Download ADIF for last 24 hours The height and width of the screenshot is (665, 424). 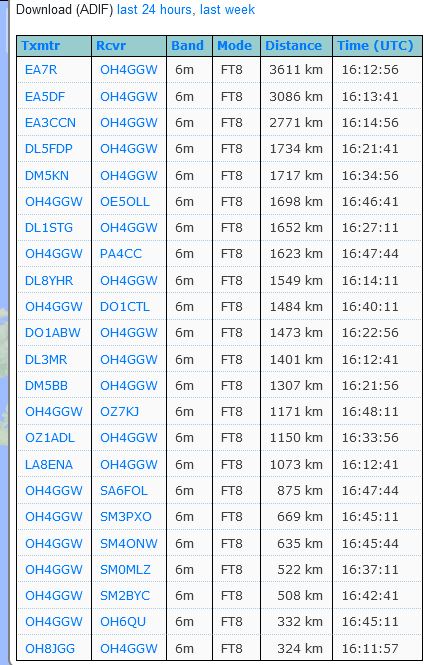click(x=154, y=9)
